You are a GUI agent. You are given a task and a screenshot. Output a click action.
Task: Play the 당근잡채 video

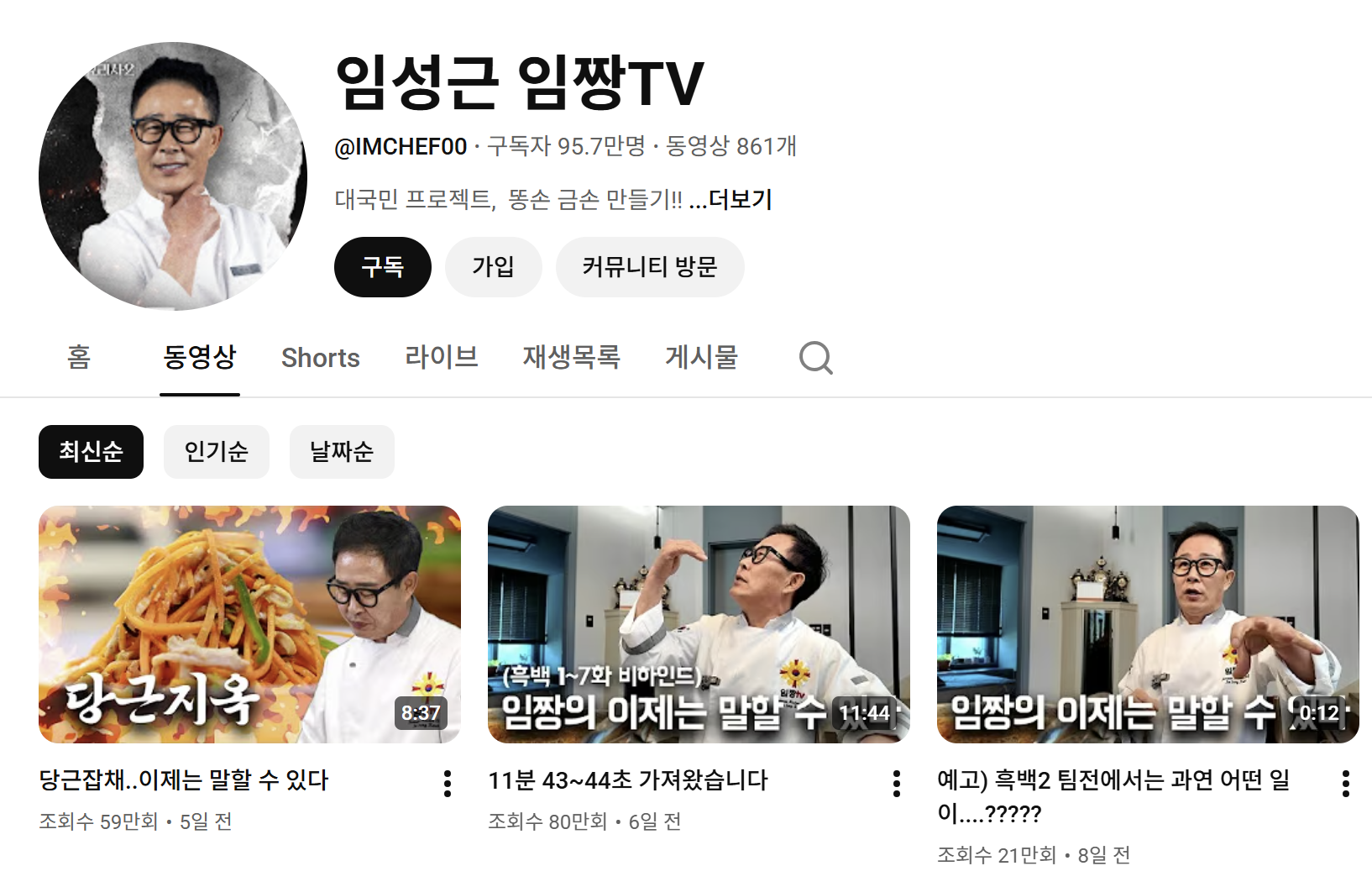(x=249, y=624)
